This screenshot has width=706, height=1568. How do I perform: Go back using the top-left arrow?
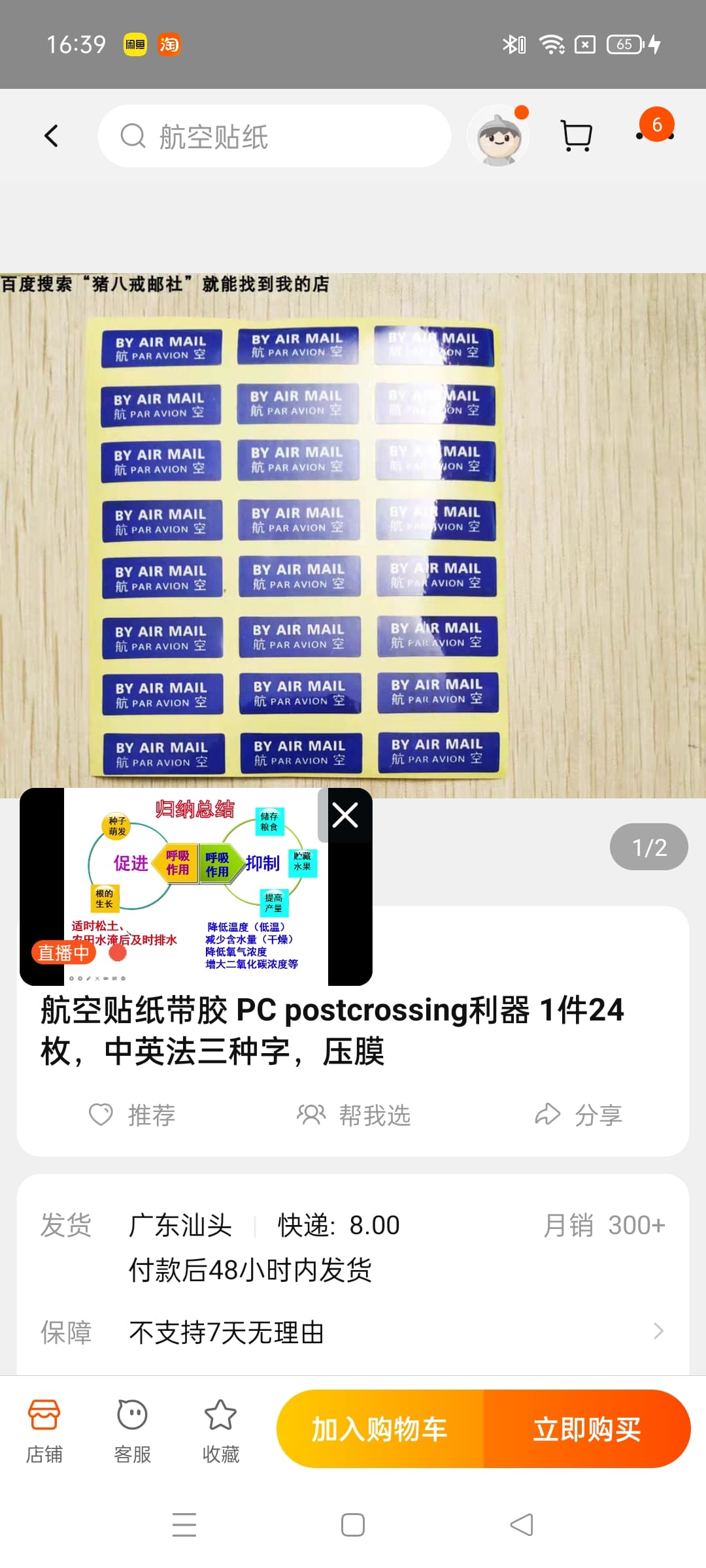coord(51,136)
